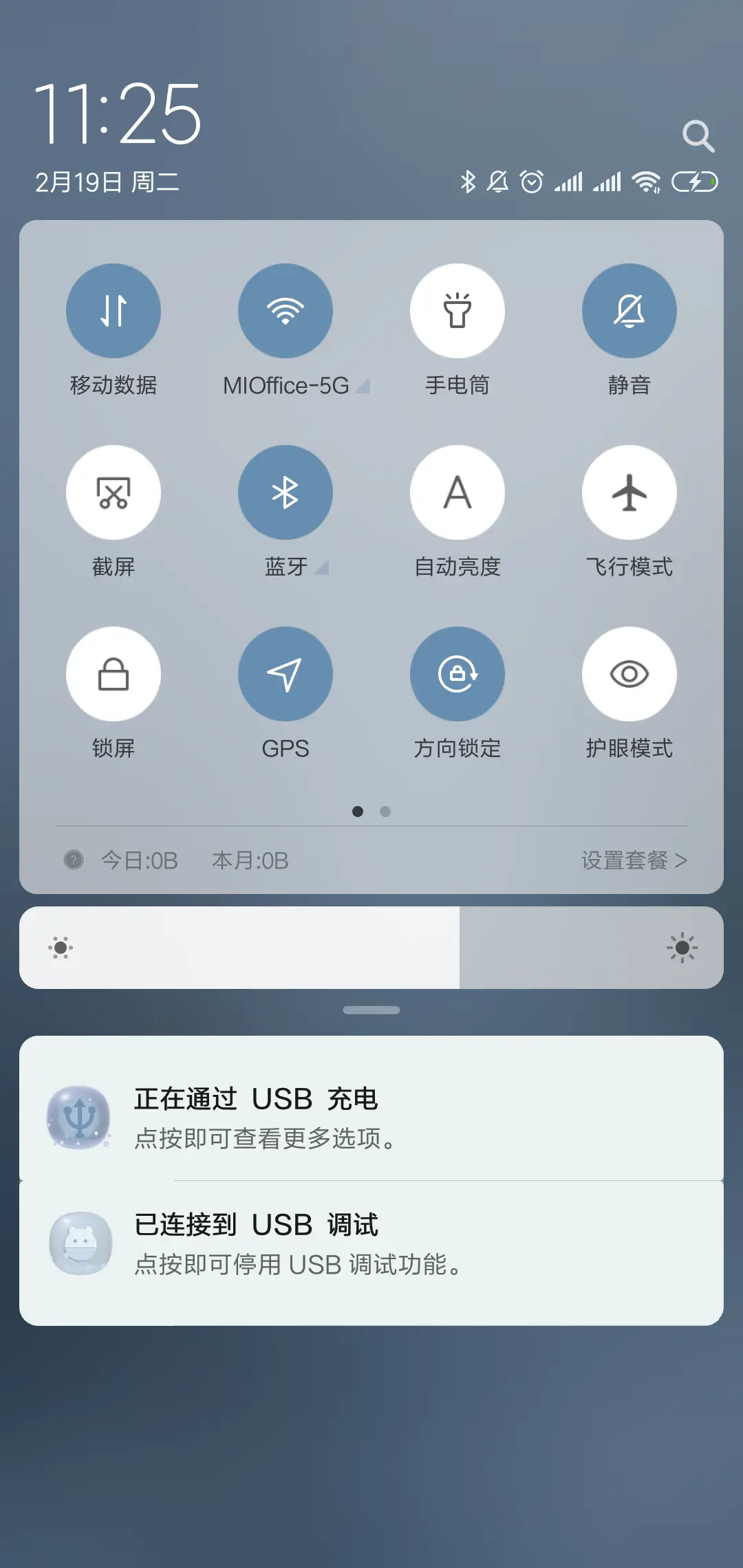The image size is (743, 1568).
Task: Expand the MIOffice-5G Wi-Fi options
Action: point(365,385)
